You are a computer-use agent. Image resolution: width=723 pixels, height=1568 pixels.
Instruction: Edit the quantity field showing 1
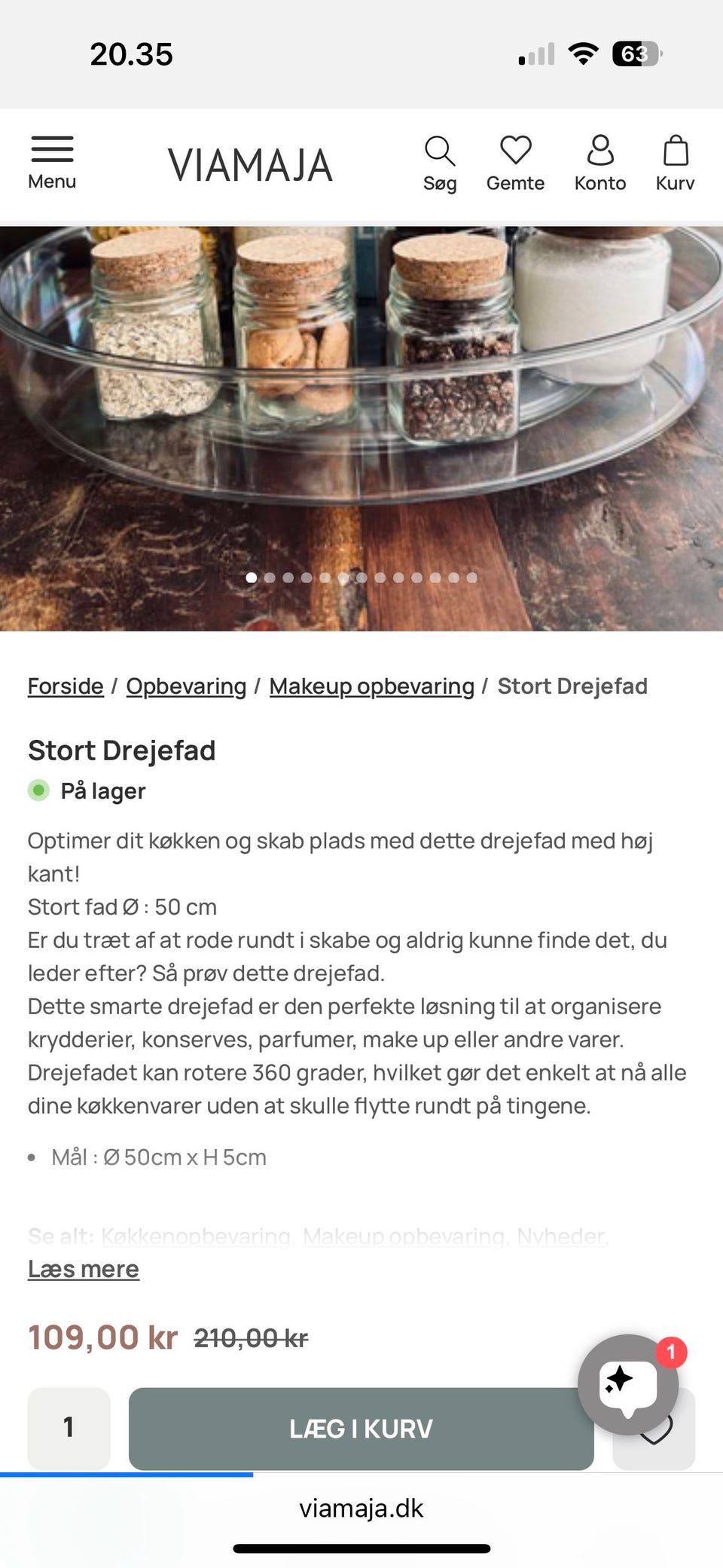[69, 1429]
